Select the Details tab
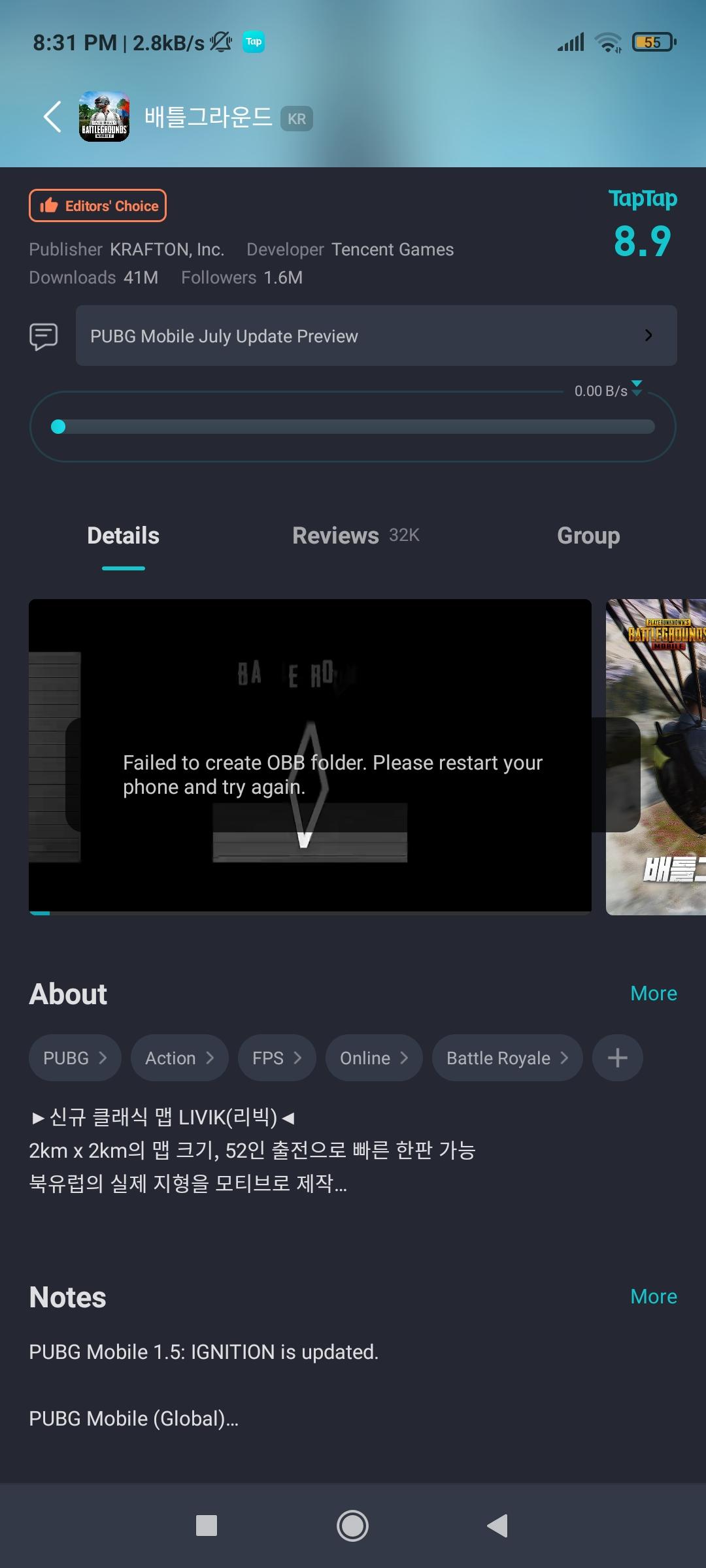The width and height of the screenshot is (706, 1568). [124, 536]
